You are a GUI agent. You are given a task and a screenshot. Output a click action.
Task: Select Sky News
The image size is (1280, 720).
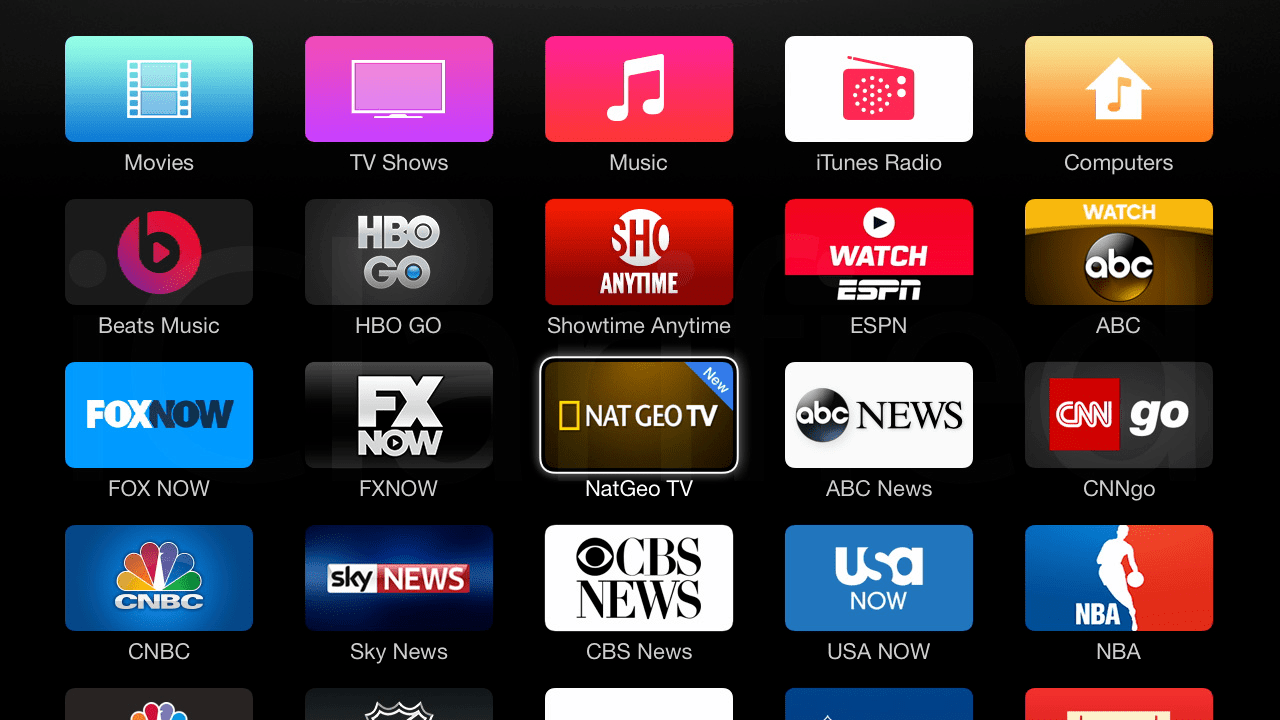pos(399,578)
